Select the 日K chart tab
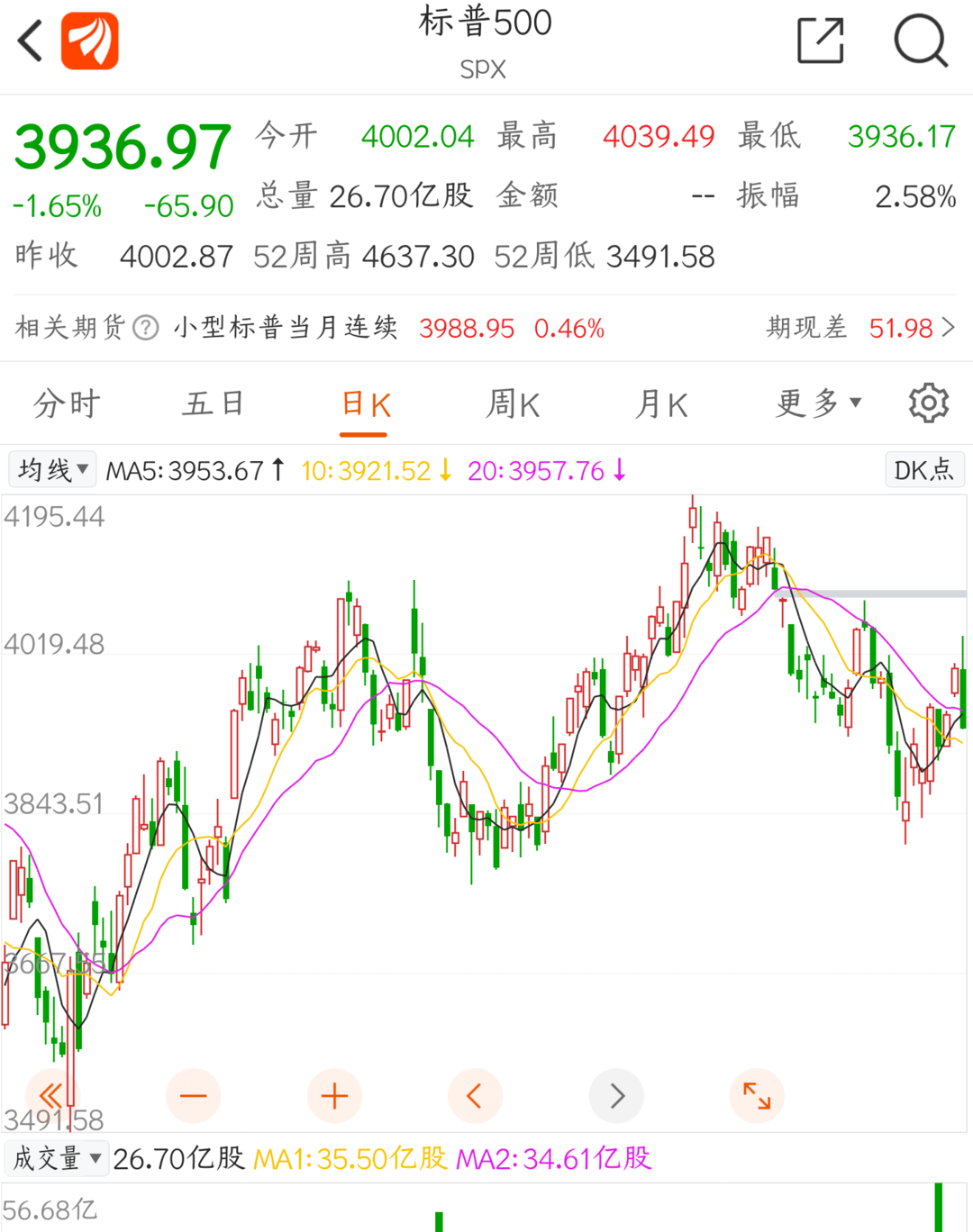The image size is (973, 1232). (365, 404)
